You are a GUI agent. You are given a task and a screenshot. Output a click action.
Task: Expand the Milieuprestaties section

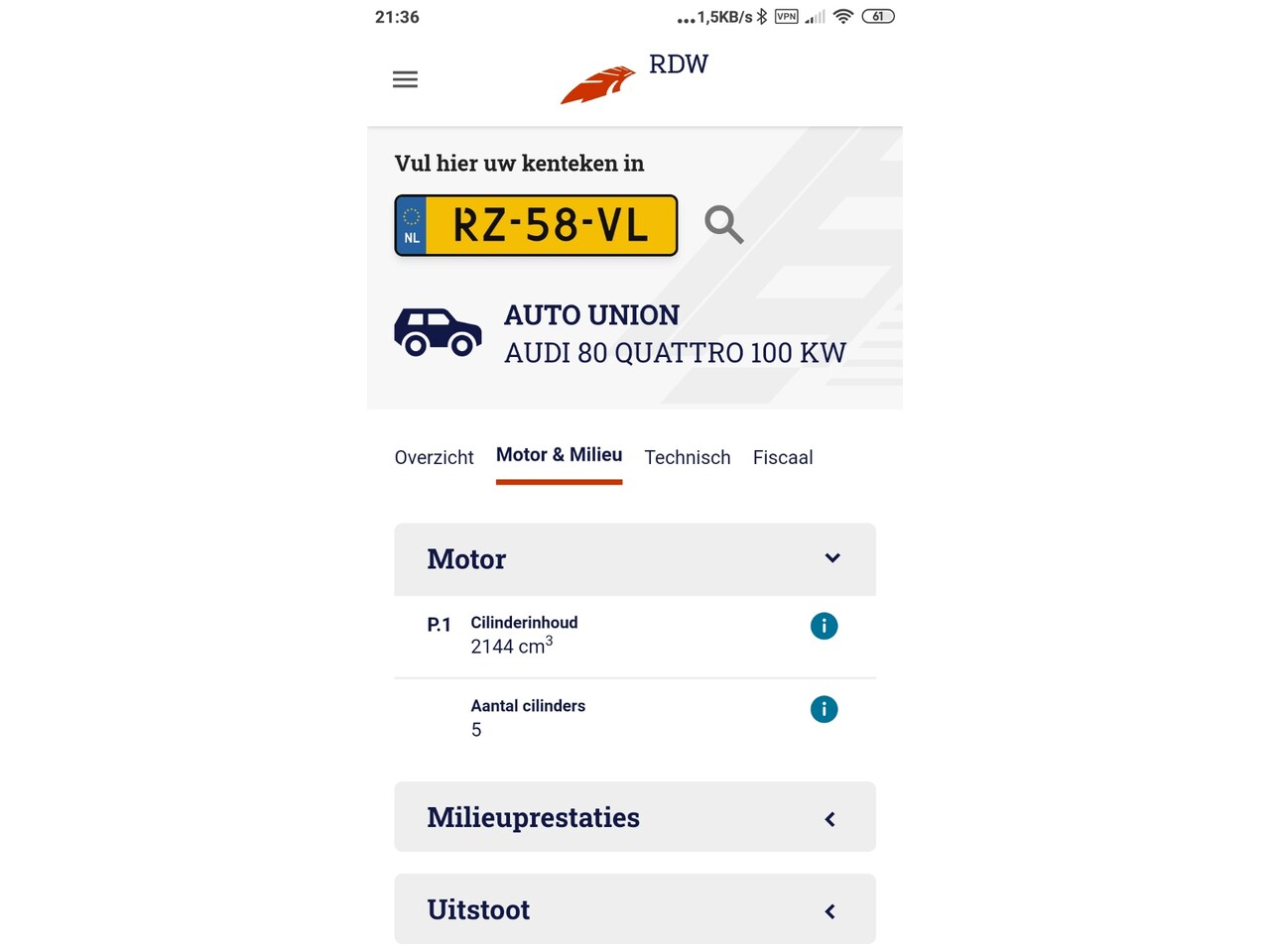coord(829,818)
